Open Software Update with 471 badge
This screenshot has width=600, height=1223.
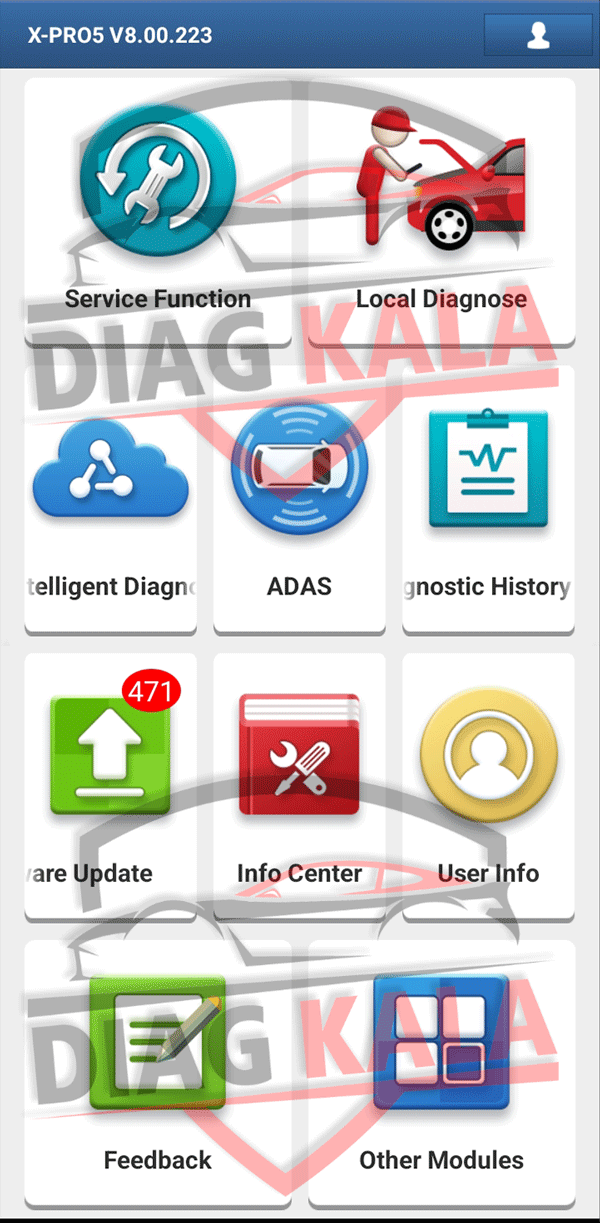coord(110,787)
